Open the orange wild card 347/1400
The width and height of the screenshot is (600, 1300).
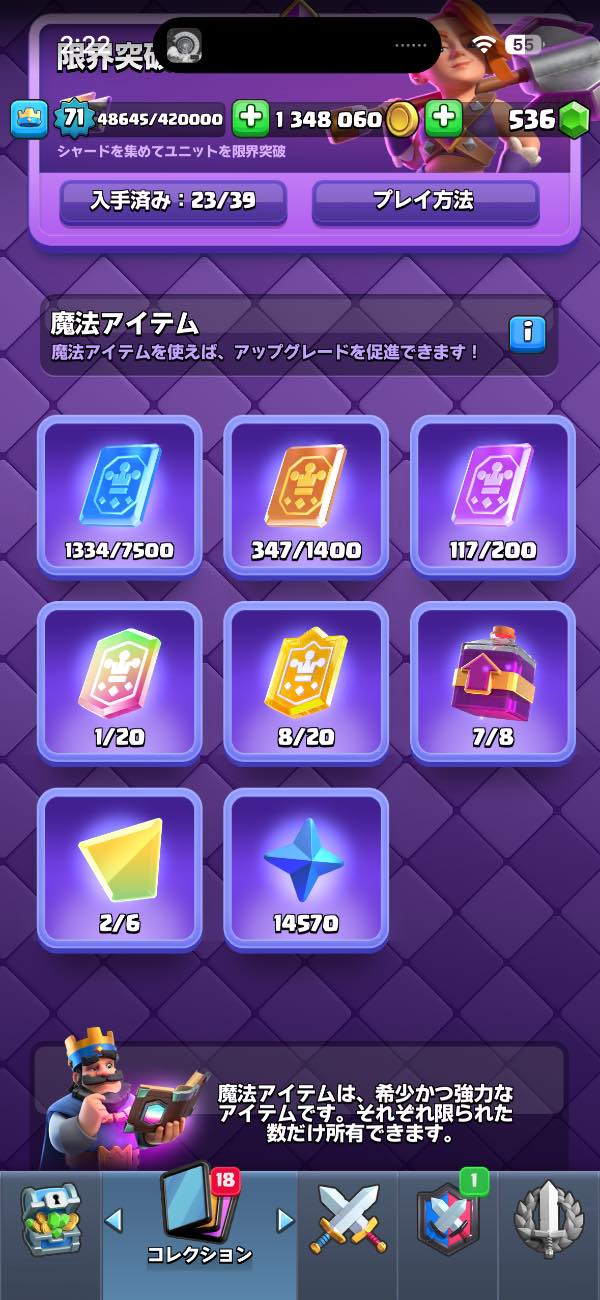306,496
